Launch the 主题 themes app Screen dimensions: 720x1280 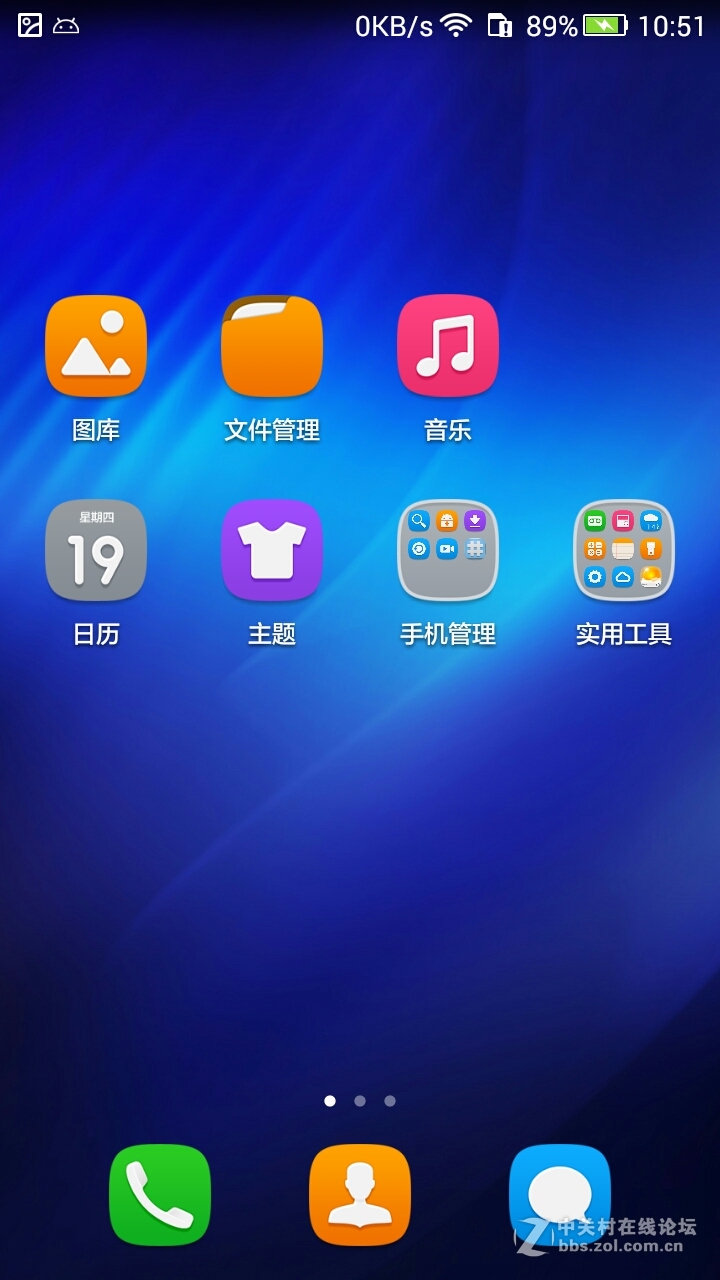(x=272, y=550)
